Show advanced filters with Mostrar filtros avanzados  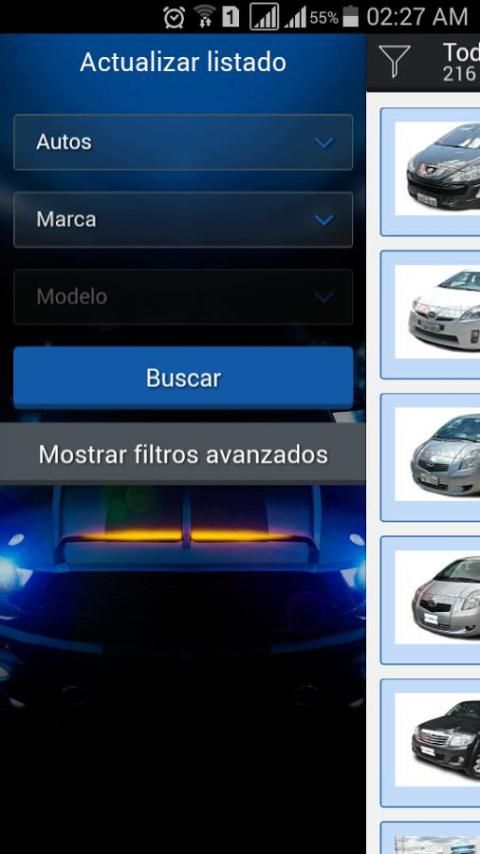click(x=183, y=454)
